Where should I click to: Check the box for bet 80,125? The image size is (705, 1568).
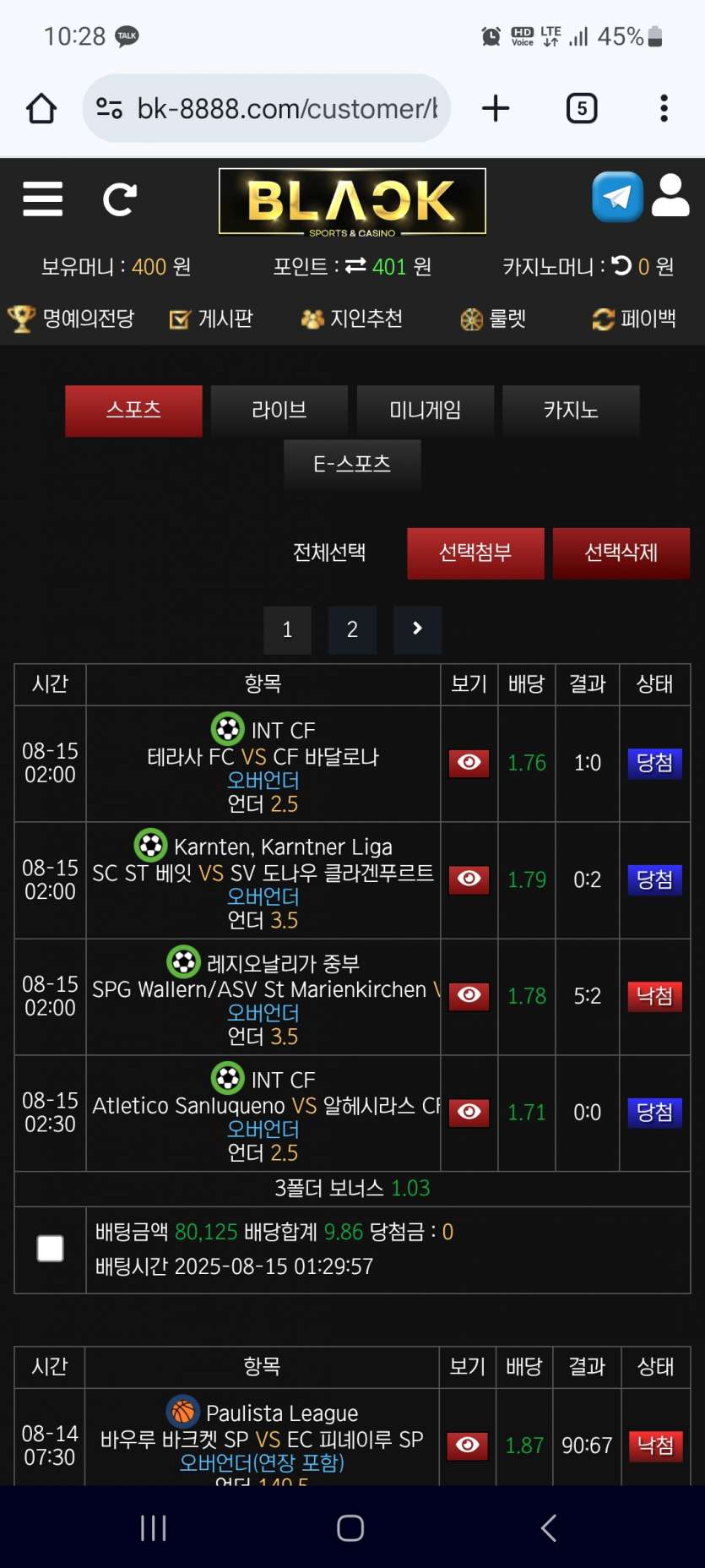(51, 1249)
